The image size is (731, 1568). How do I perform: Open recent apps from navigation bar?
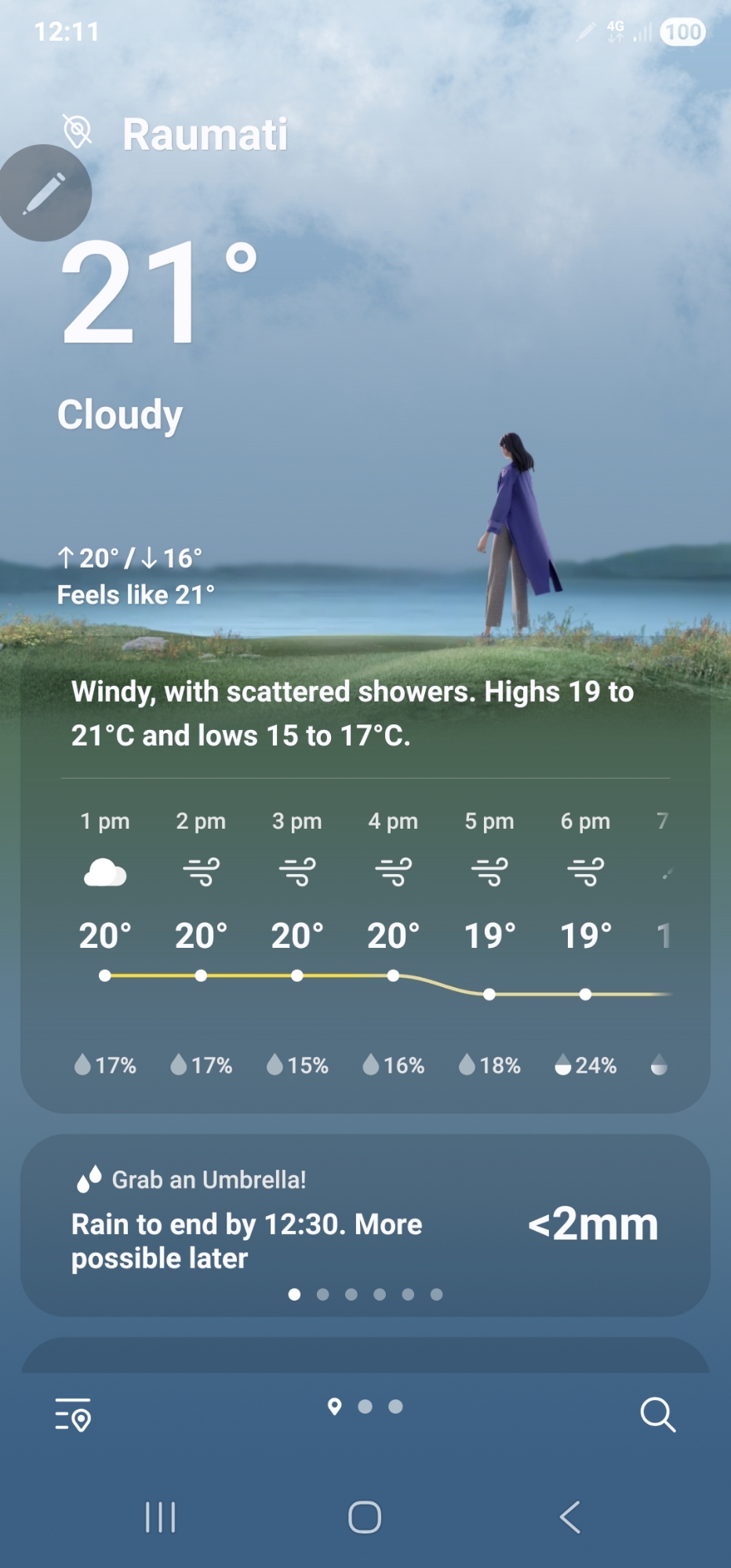click(x=161, y=1517)
